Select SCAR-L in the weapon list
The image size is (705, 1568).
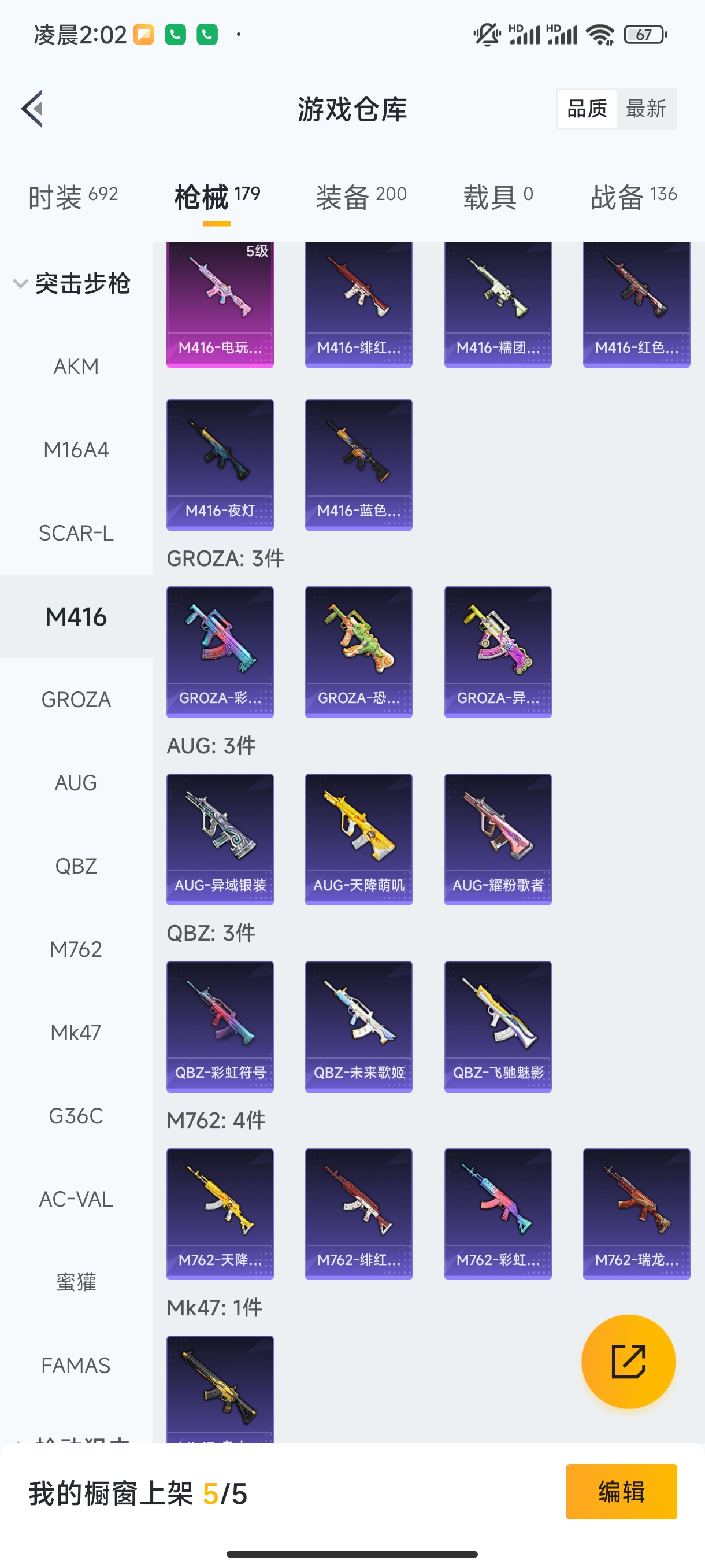click(76, 533)
